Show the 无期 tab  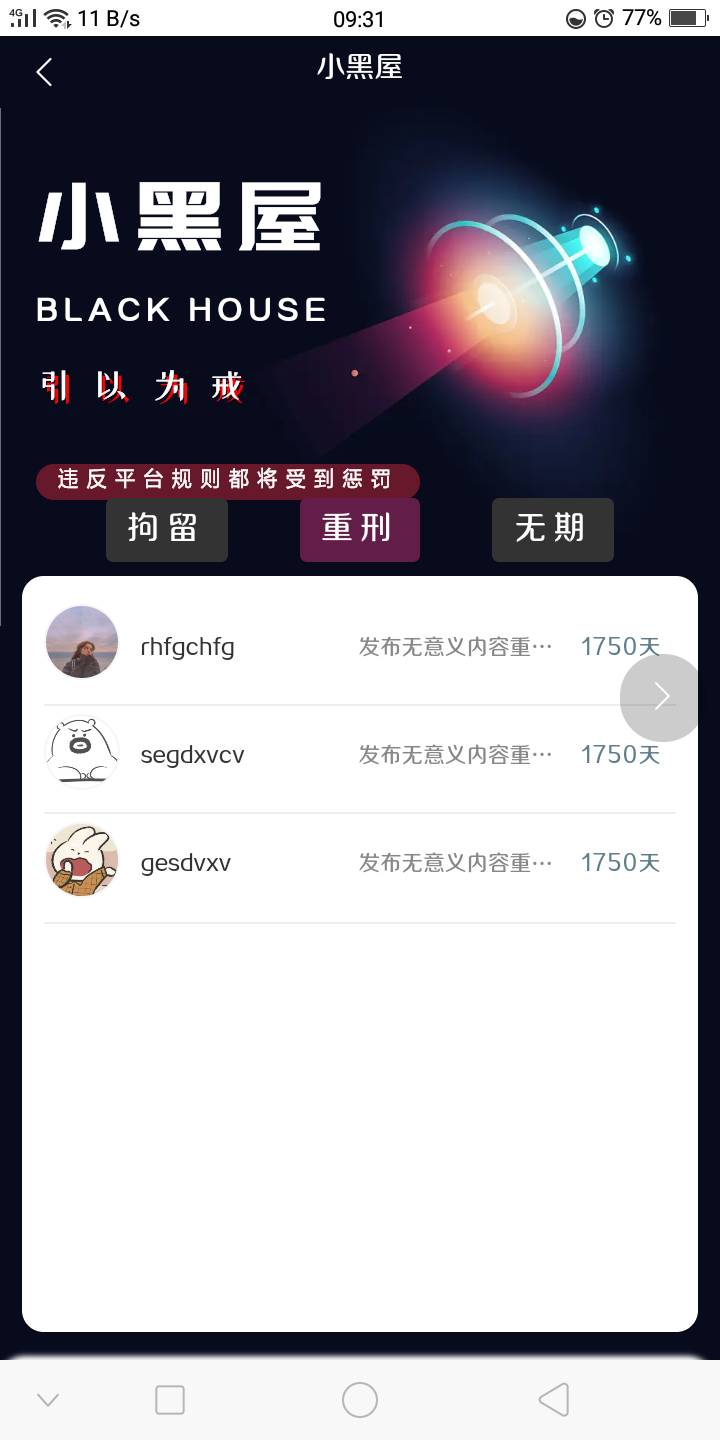552,529
